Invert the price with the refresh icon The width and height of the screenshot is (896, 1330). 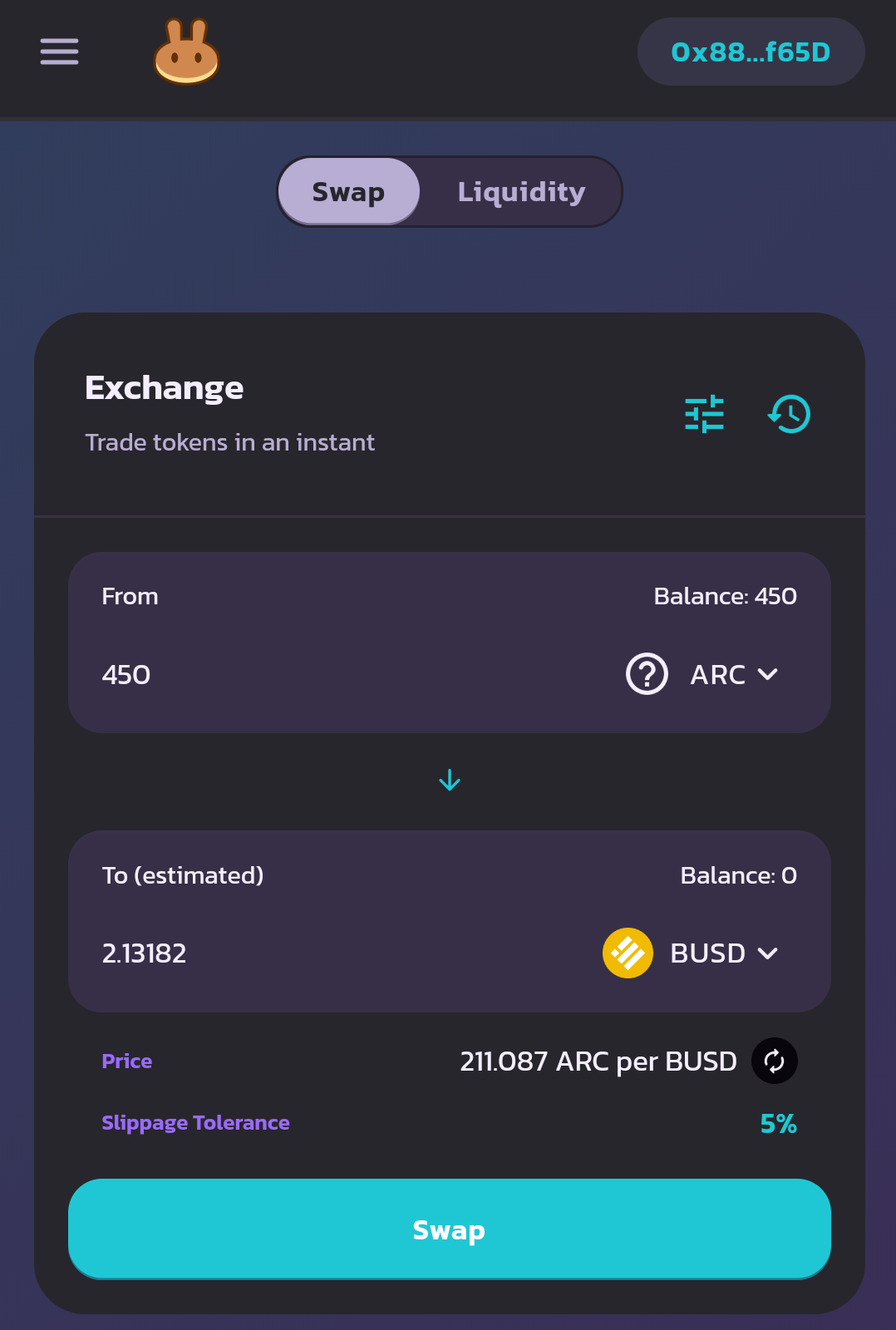click(x=774, y=1061)
